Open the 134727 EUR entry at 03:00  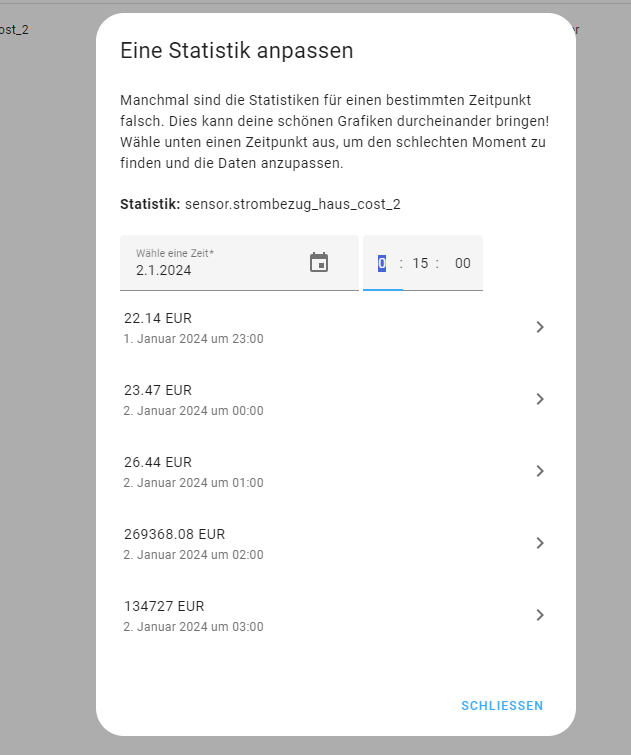pyautogui.click(x=335, y=615)
